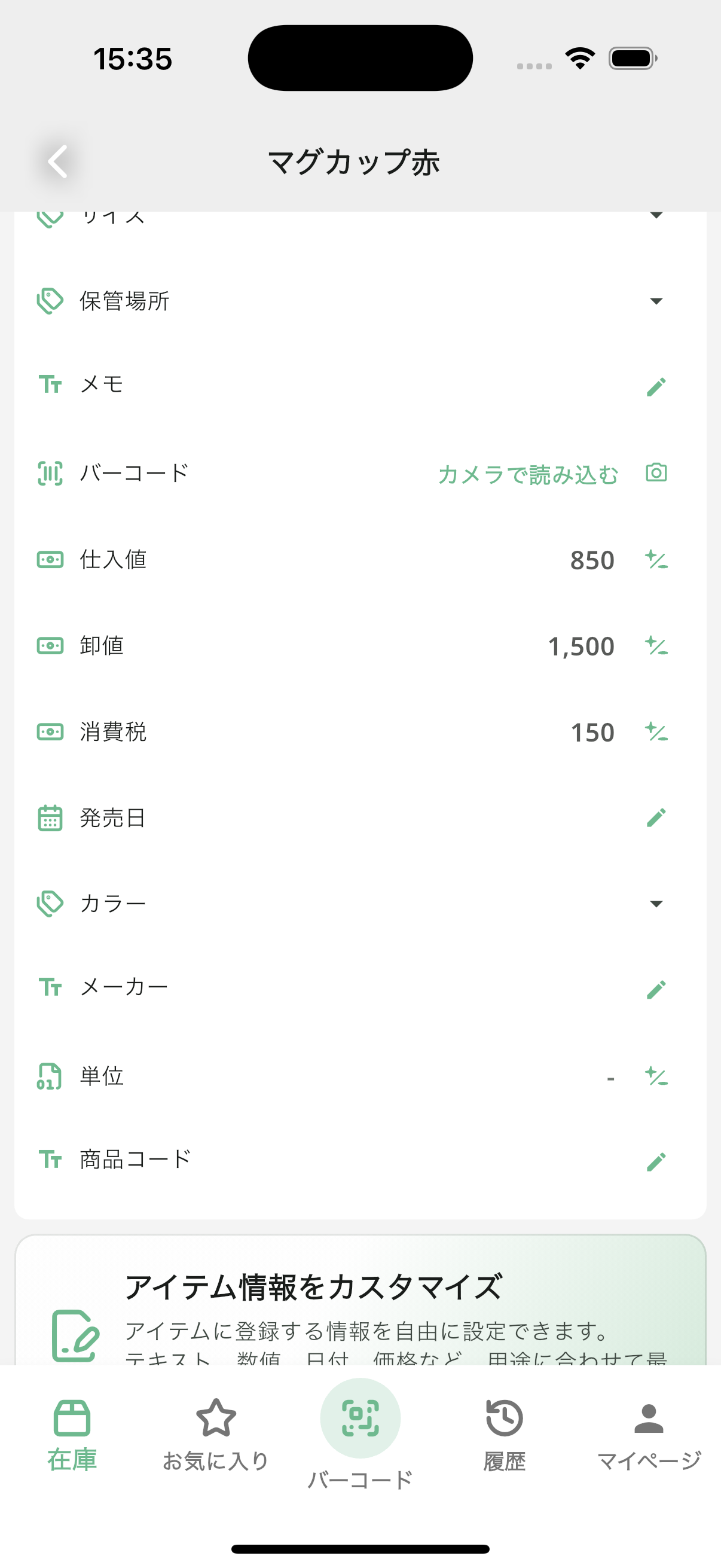The image size is (721, 1568).
Task: Open the カラー dropdown arrow
Action: (x=655, y=904)
